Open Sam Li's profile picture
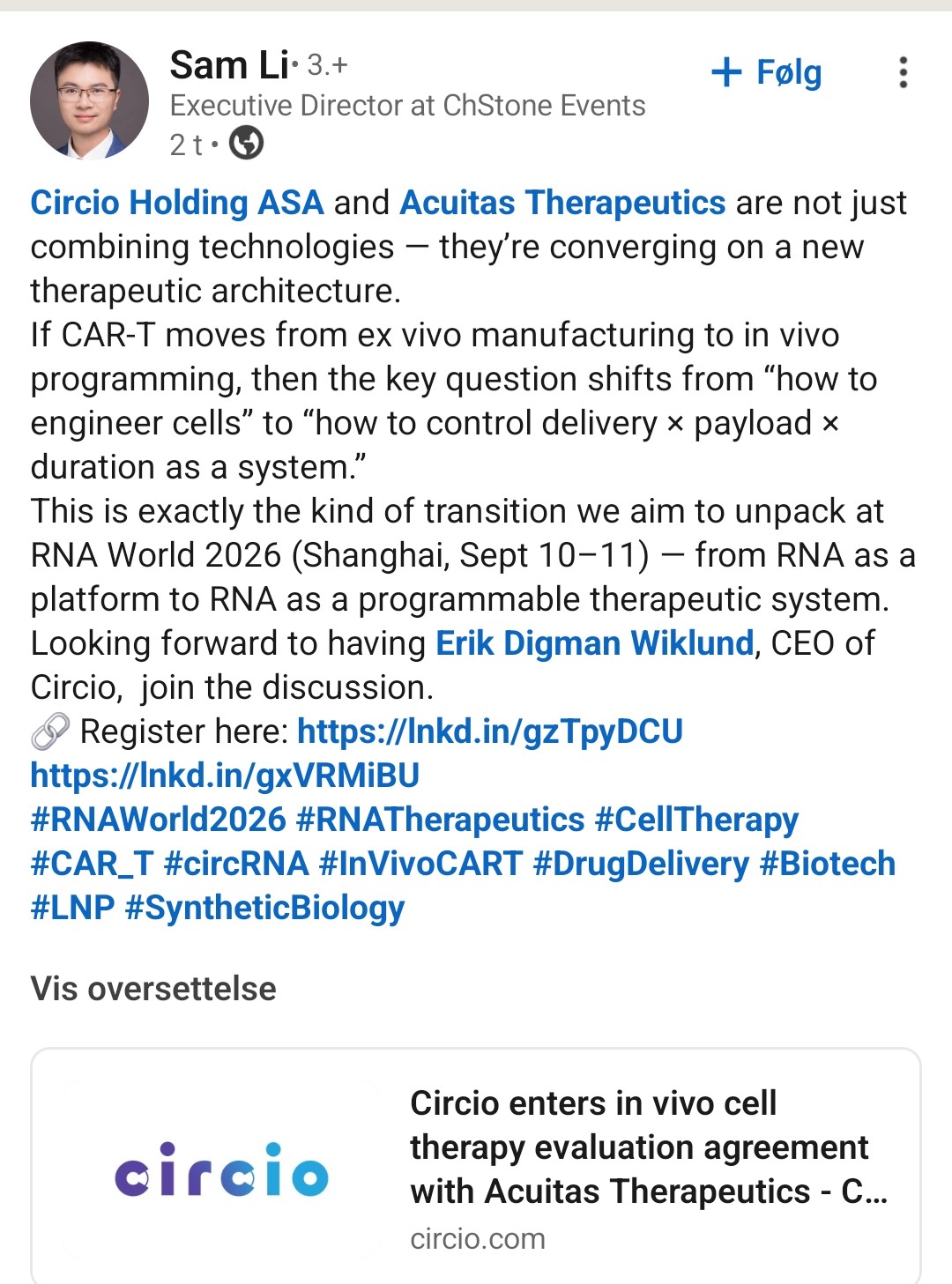Image resolution: width=952 pixels, height=1284 pixels. [89, 100]
